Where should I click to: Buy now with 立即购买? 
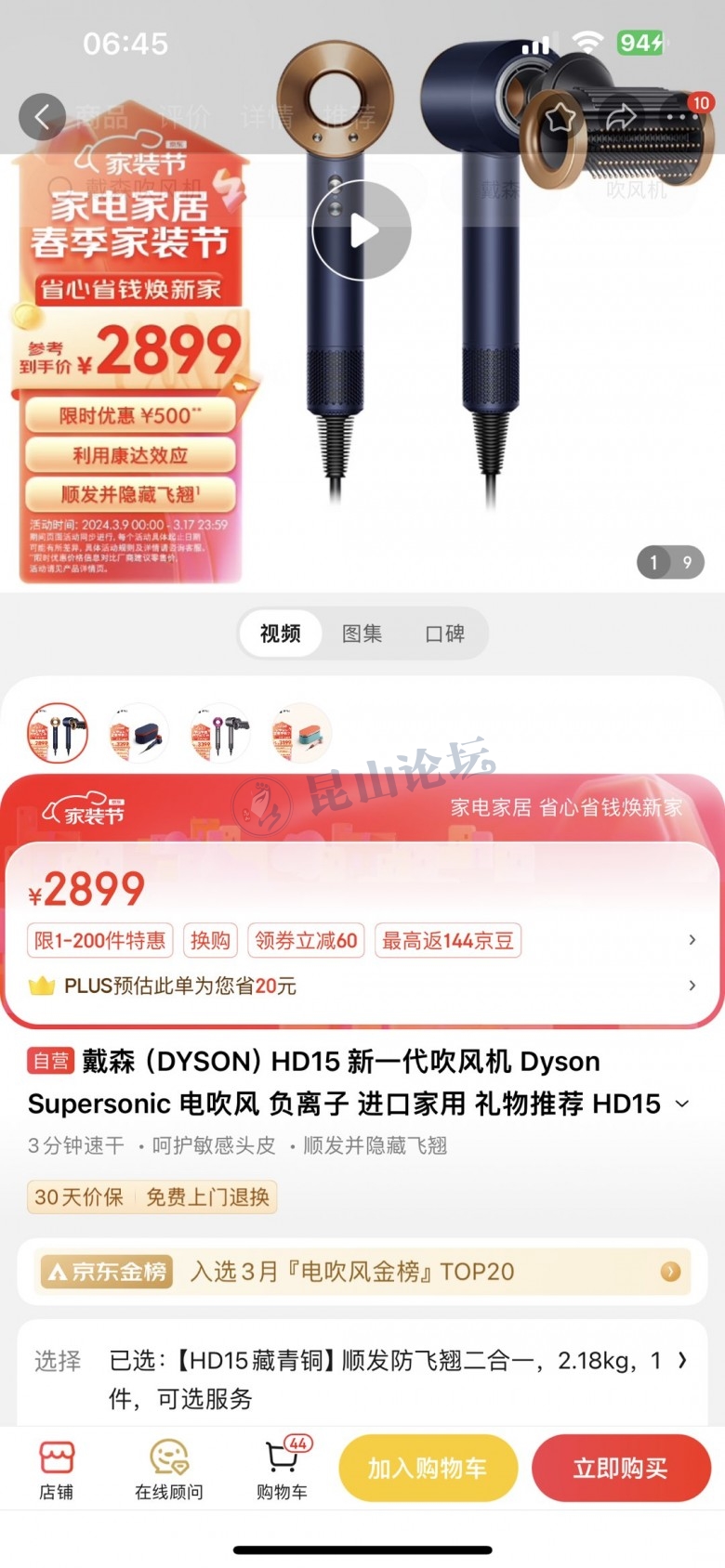click(x=620, y=1468)
